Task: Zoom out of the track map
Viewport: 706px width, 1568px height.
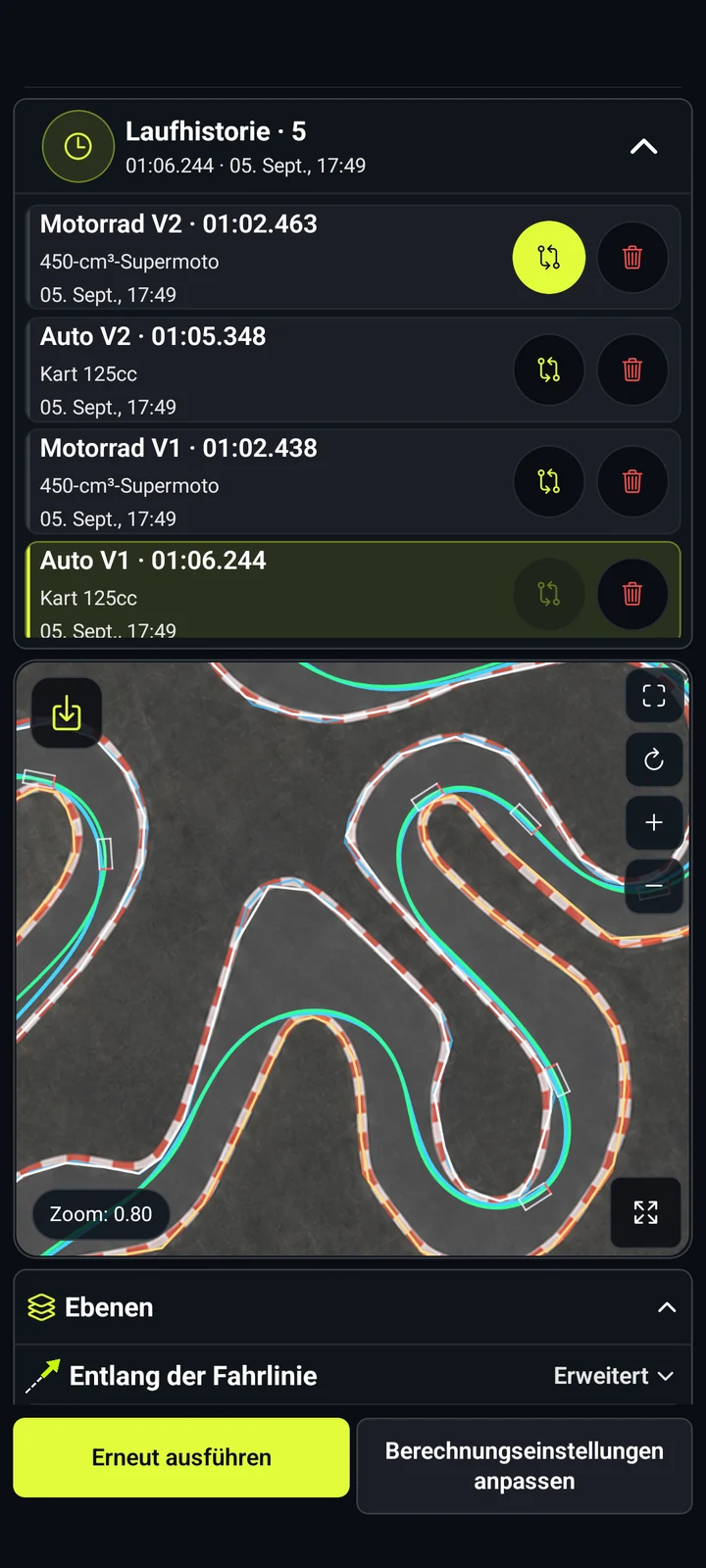Action: pos(654,886)
